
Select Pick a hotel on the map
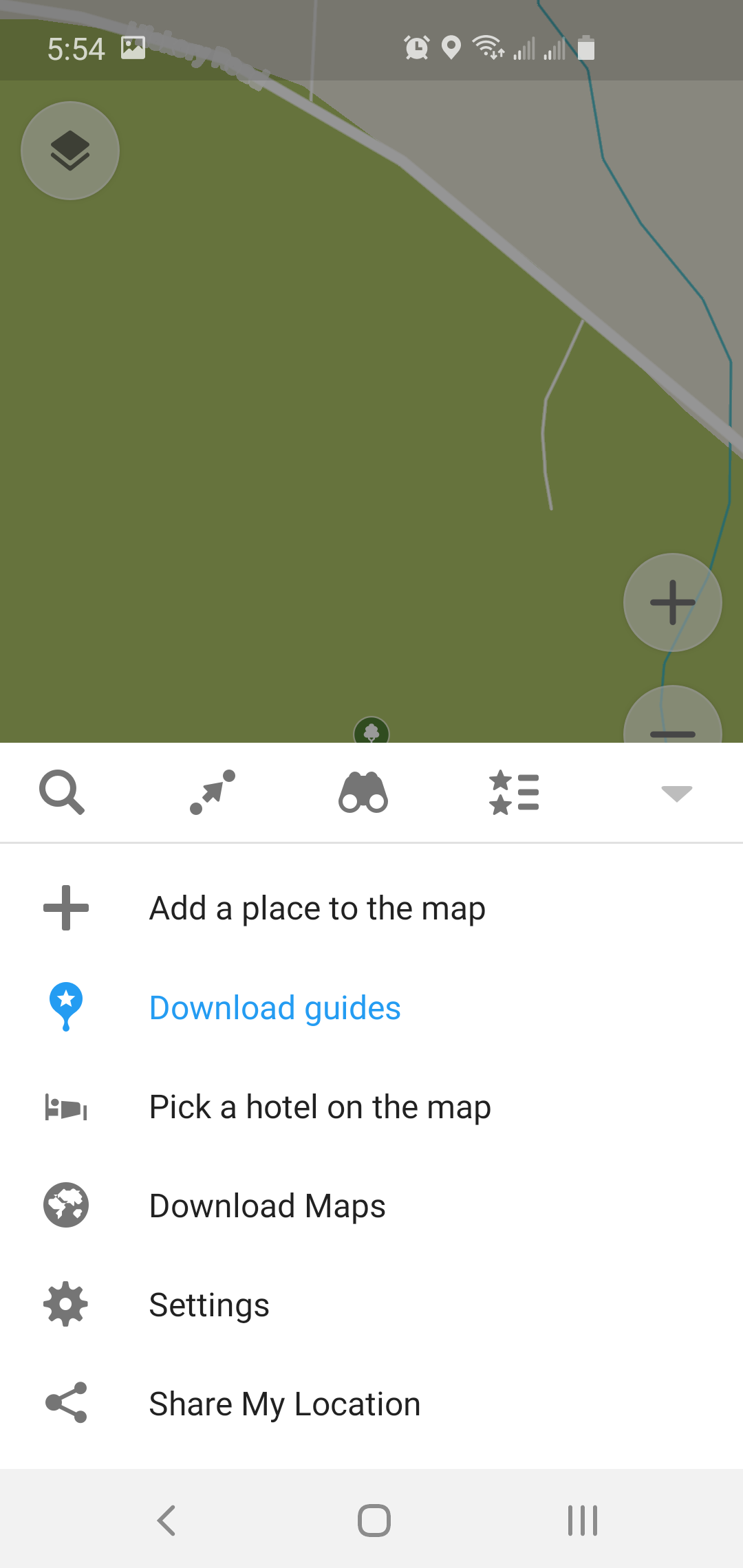319,1107
